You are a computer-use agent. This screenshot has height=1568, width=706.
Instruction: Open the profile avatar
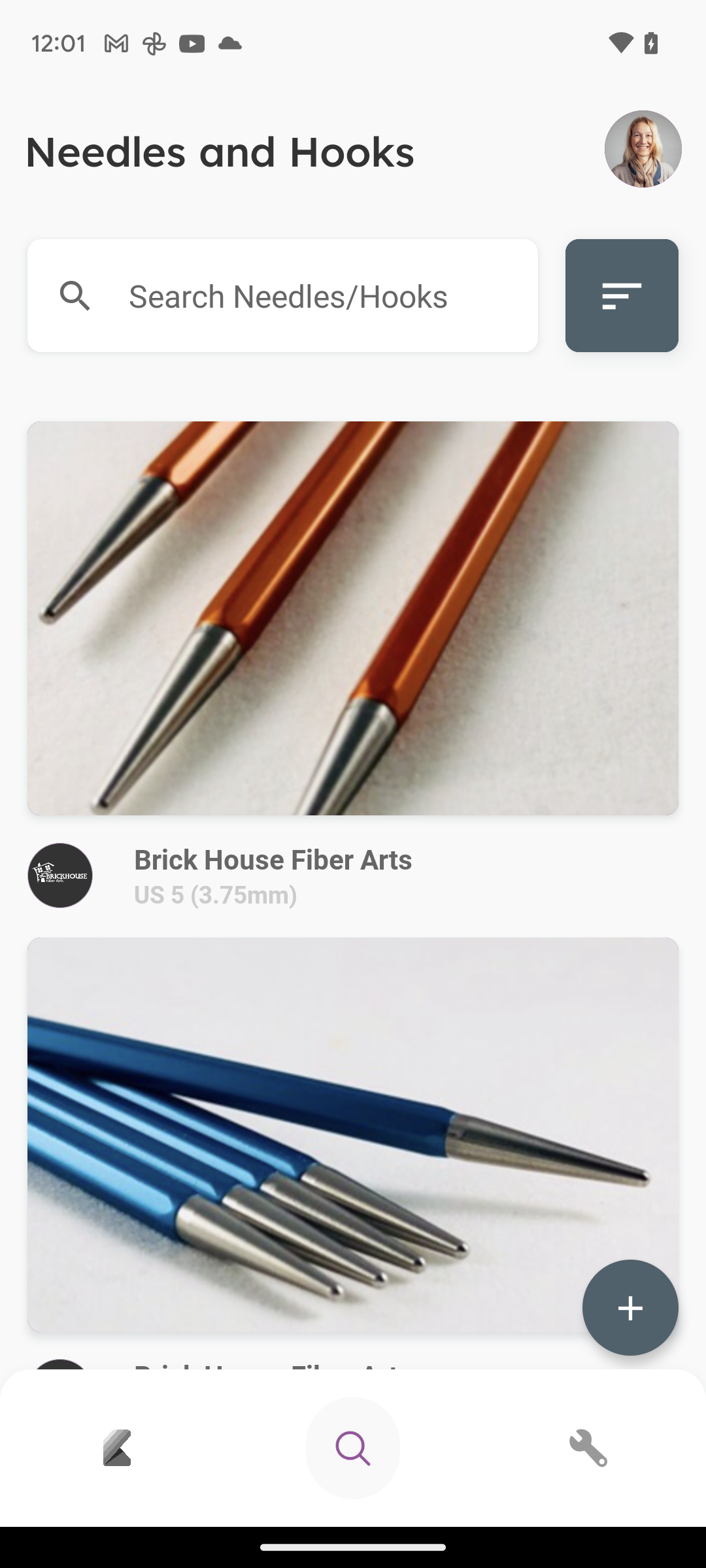643,149
